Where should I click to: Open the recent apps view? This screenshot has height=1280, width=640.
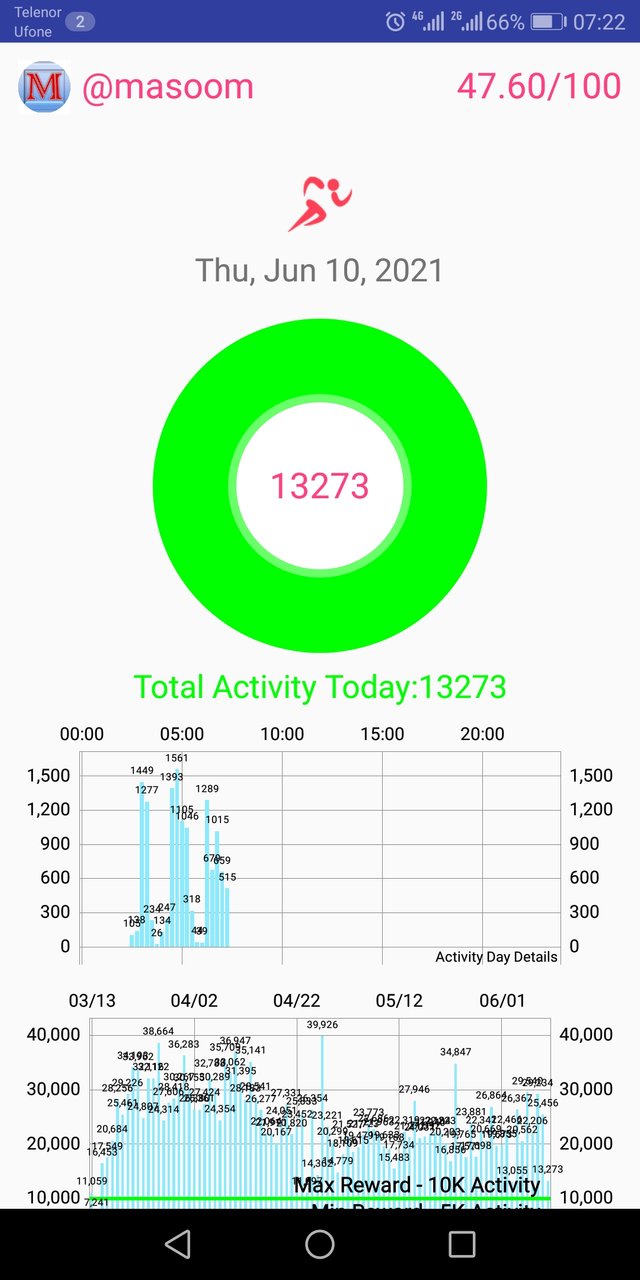(462, 1244)
